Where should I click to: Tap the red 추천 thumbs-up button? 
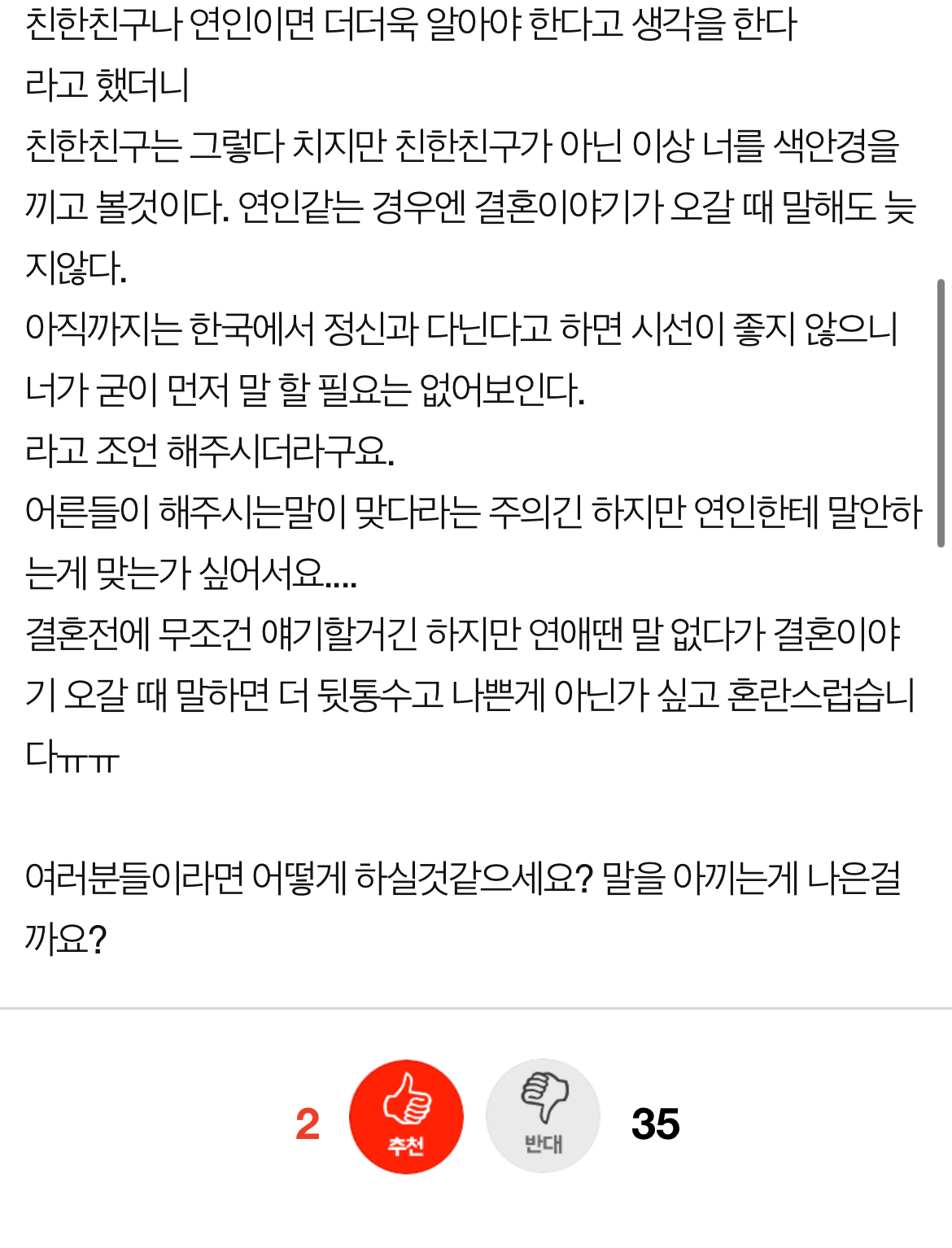(406, 1116)
